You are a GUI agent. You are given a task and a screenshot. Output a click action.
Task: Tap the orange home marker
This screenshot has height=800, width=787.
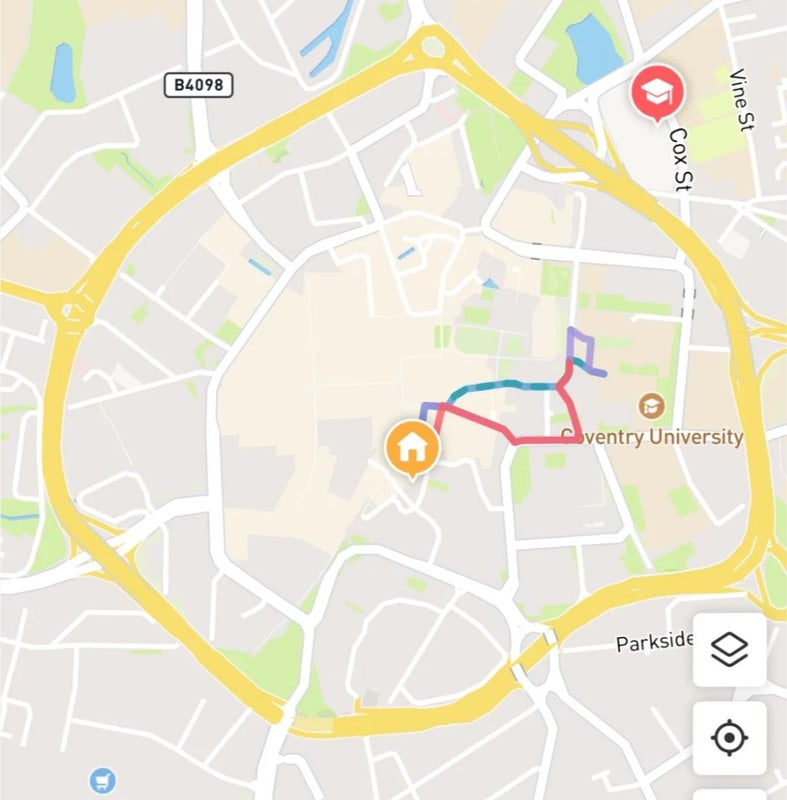tap(411, 447)
